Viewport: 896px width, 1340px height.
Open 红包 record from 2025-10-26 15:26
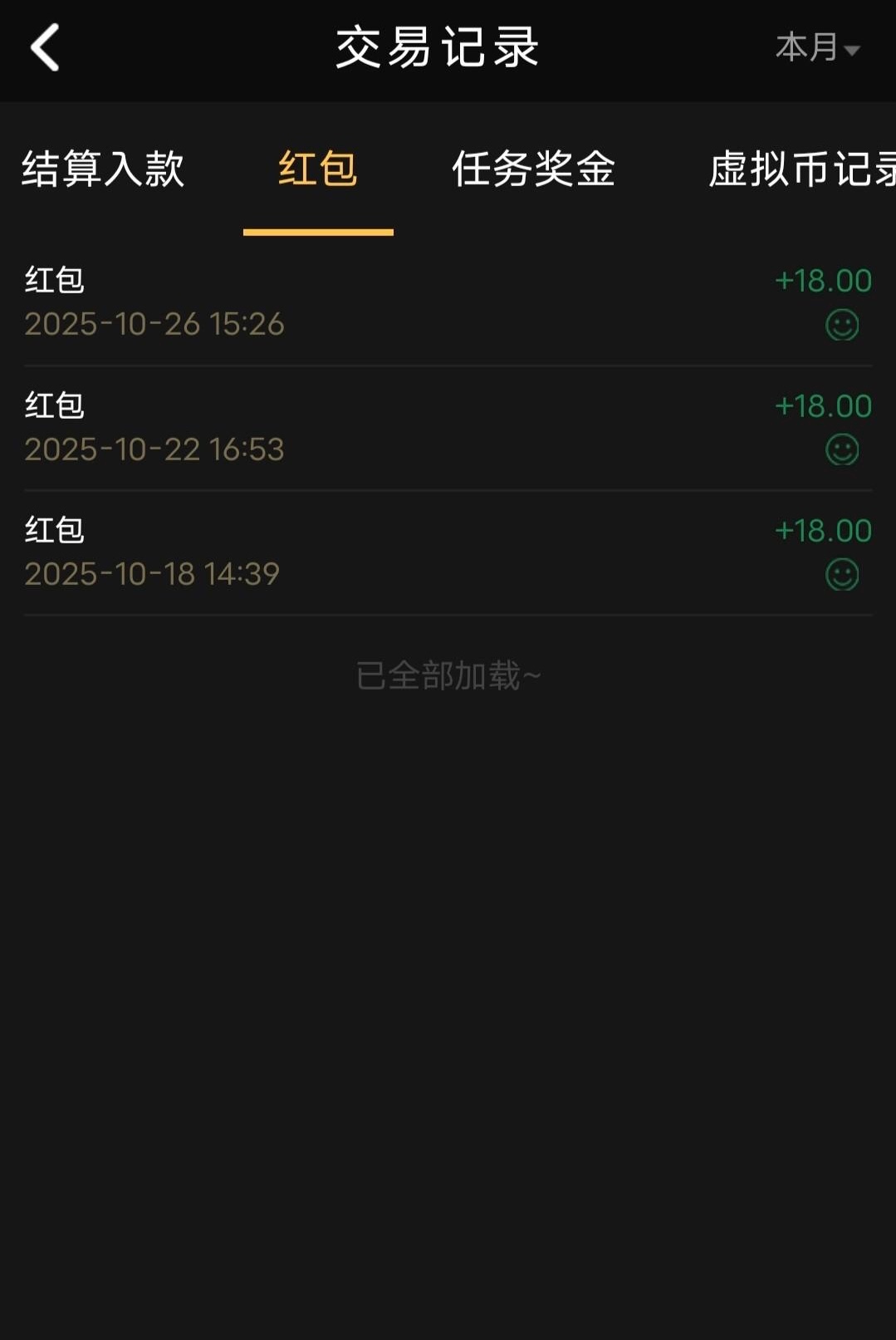point(448,302)
